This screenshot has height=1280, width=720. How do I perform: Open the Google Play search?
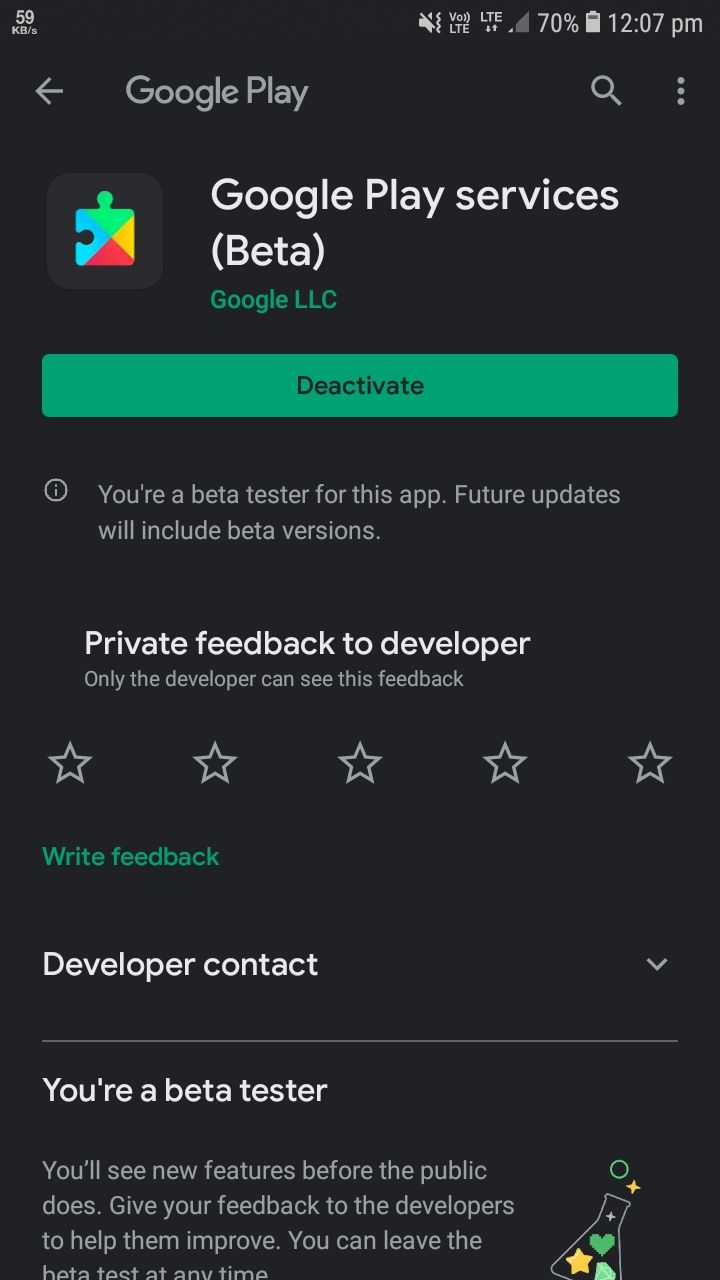[606, 91]
